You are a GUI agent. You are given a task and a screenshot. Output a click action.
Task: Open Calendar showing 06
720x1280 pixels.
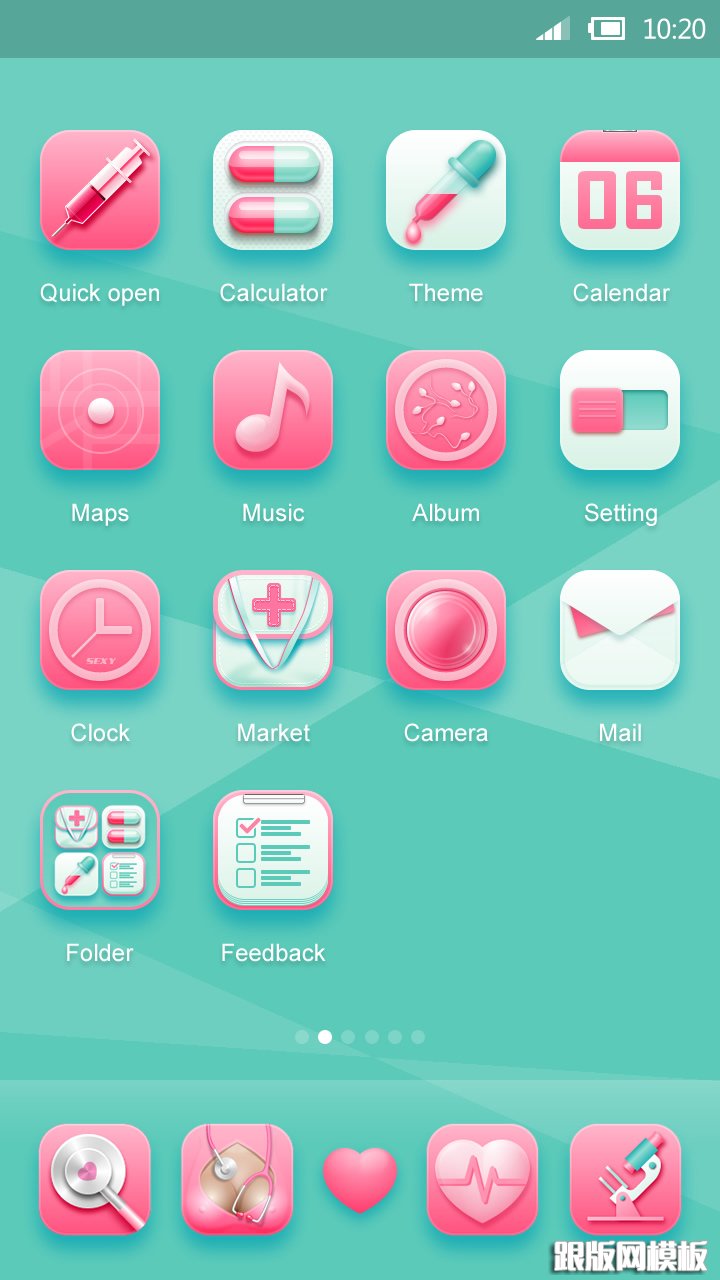click(620, 190)
